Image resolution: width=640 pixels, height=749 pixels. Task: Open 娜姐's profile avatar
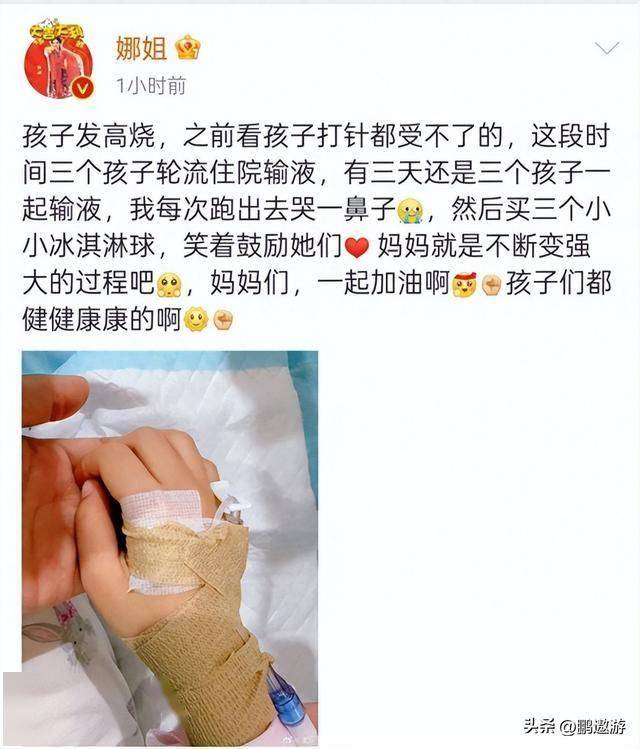tap(58, 58)
